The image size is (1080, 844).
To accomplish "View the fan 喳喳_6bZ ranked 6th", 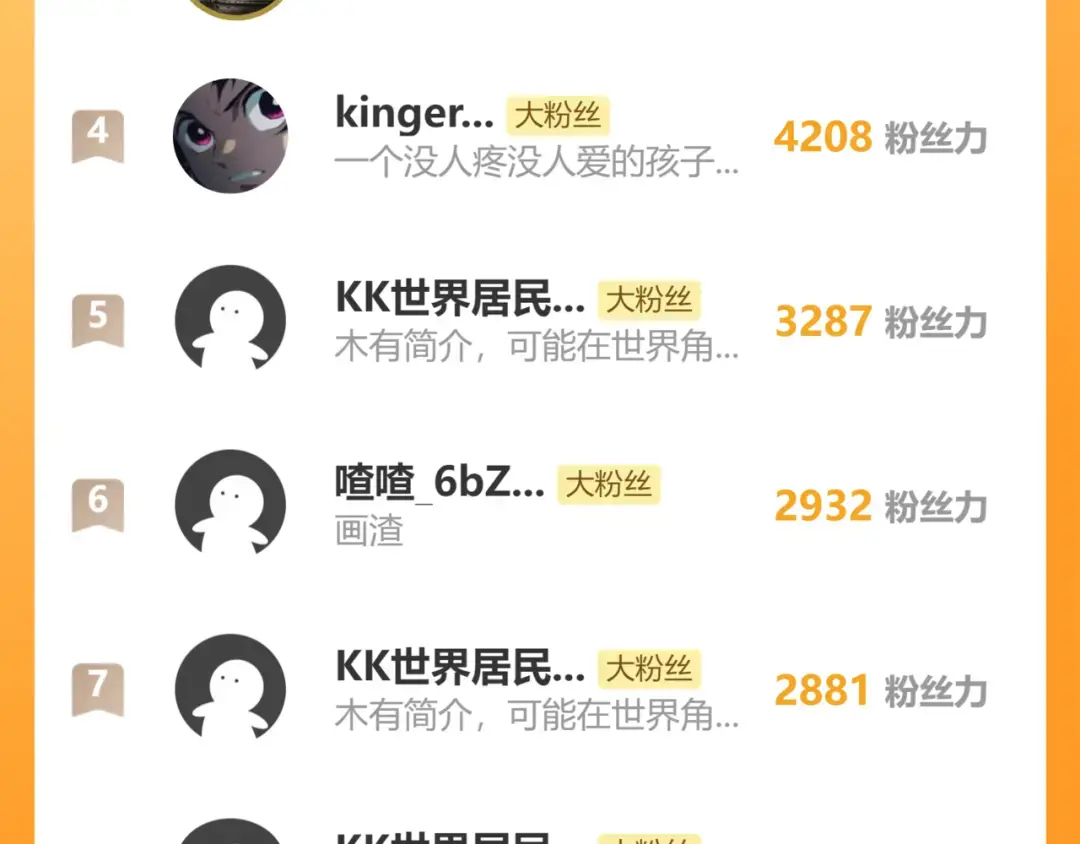I will 440,484.
